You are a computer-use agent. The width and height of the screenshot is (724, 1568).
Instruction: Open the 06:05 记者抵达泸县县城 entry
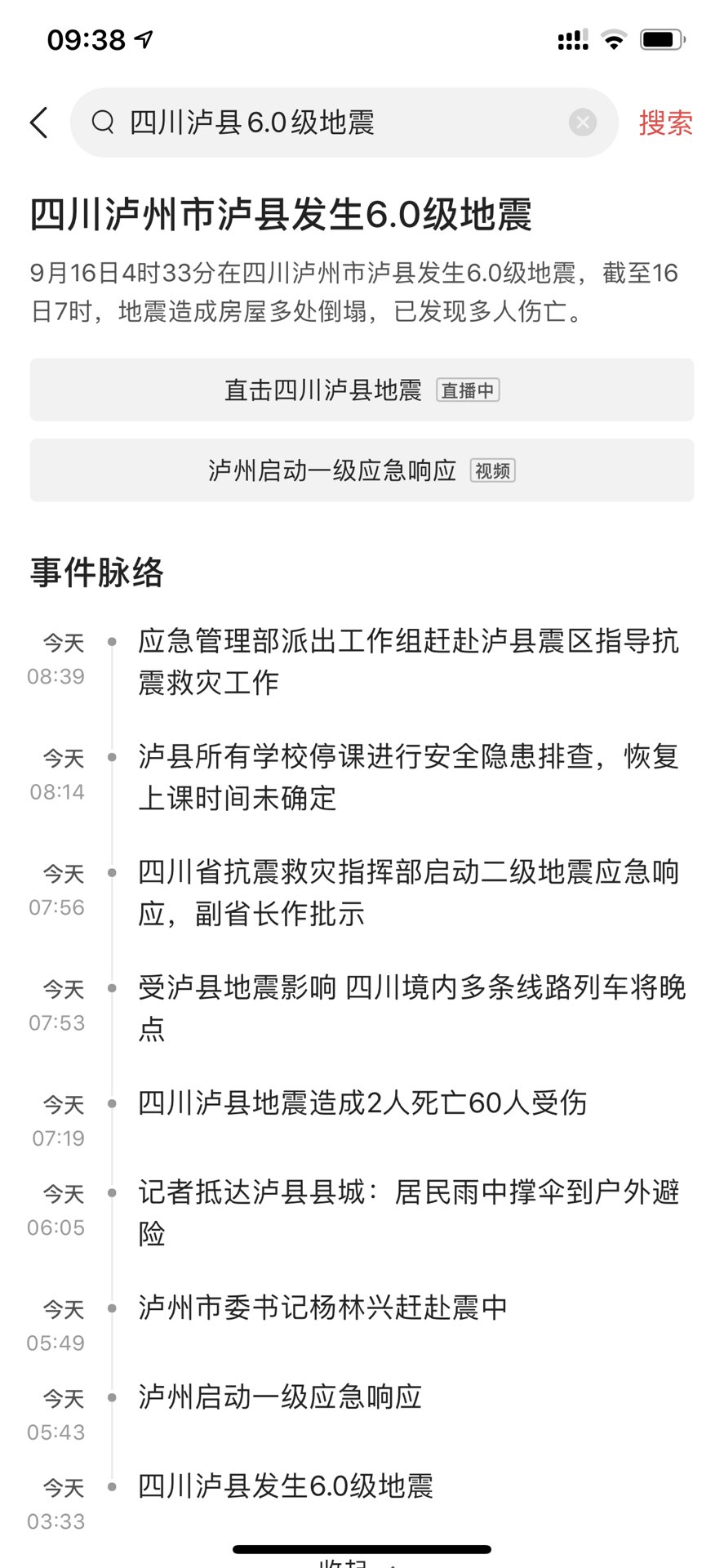pyautogui.click(x=408, y=1213)
